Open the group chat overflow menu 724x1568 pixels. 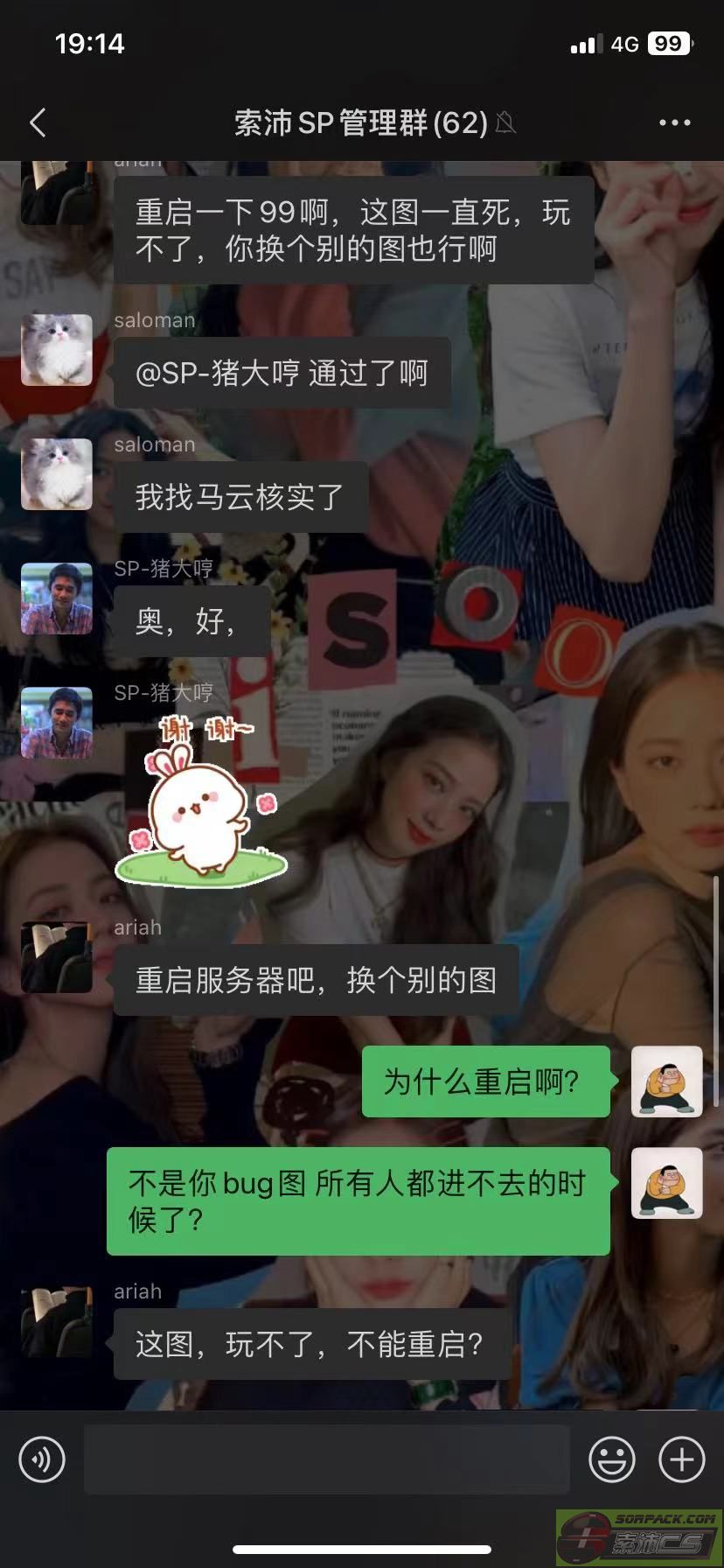(x=674, y=122)
